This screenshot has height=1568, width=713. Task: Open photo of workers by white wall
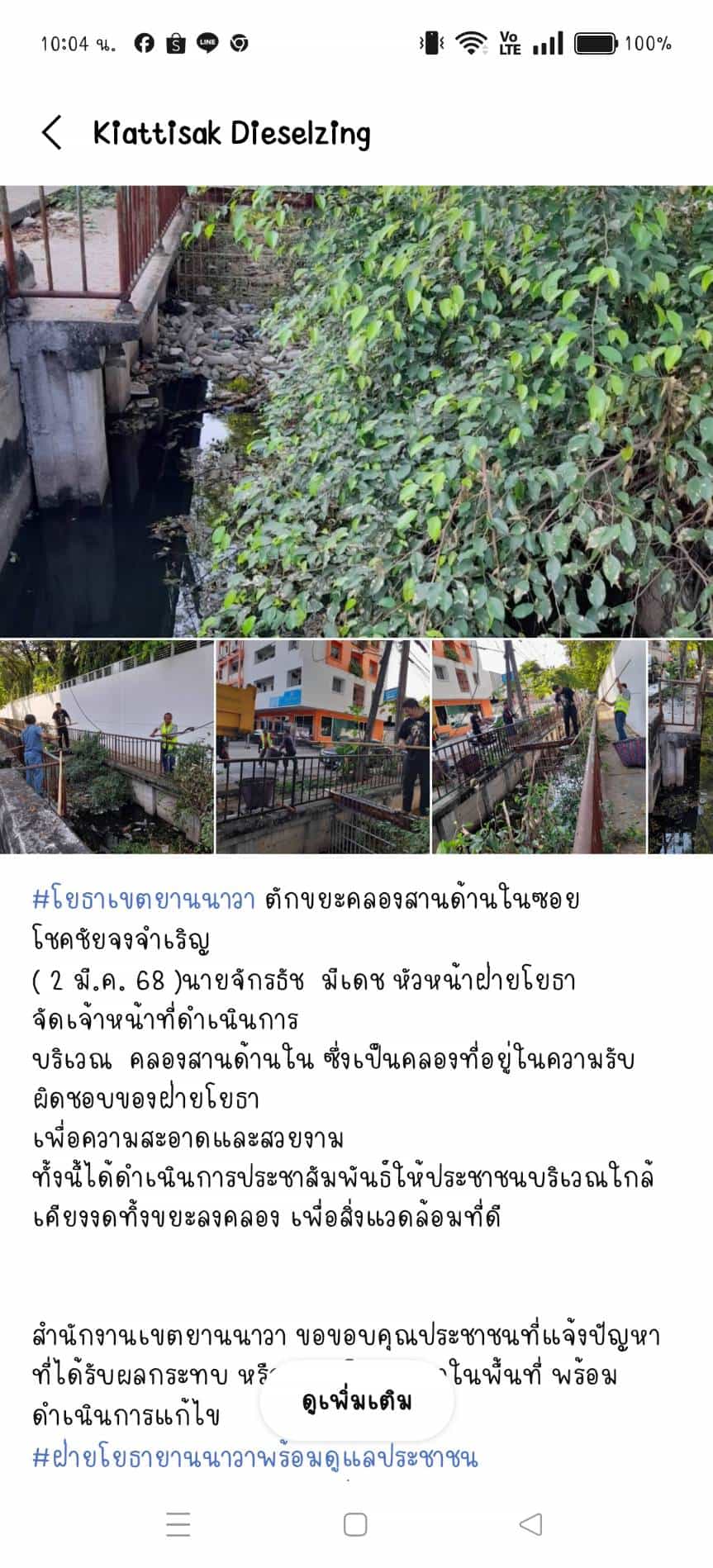tap(107, 746)
